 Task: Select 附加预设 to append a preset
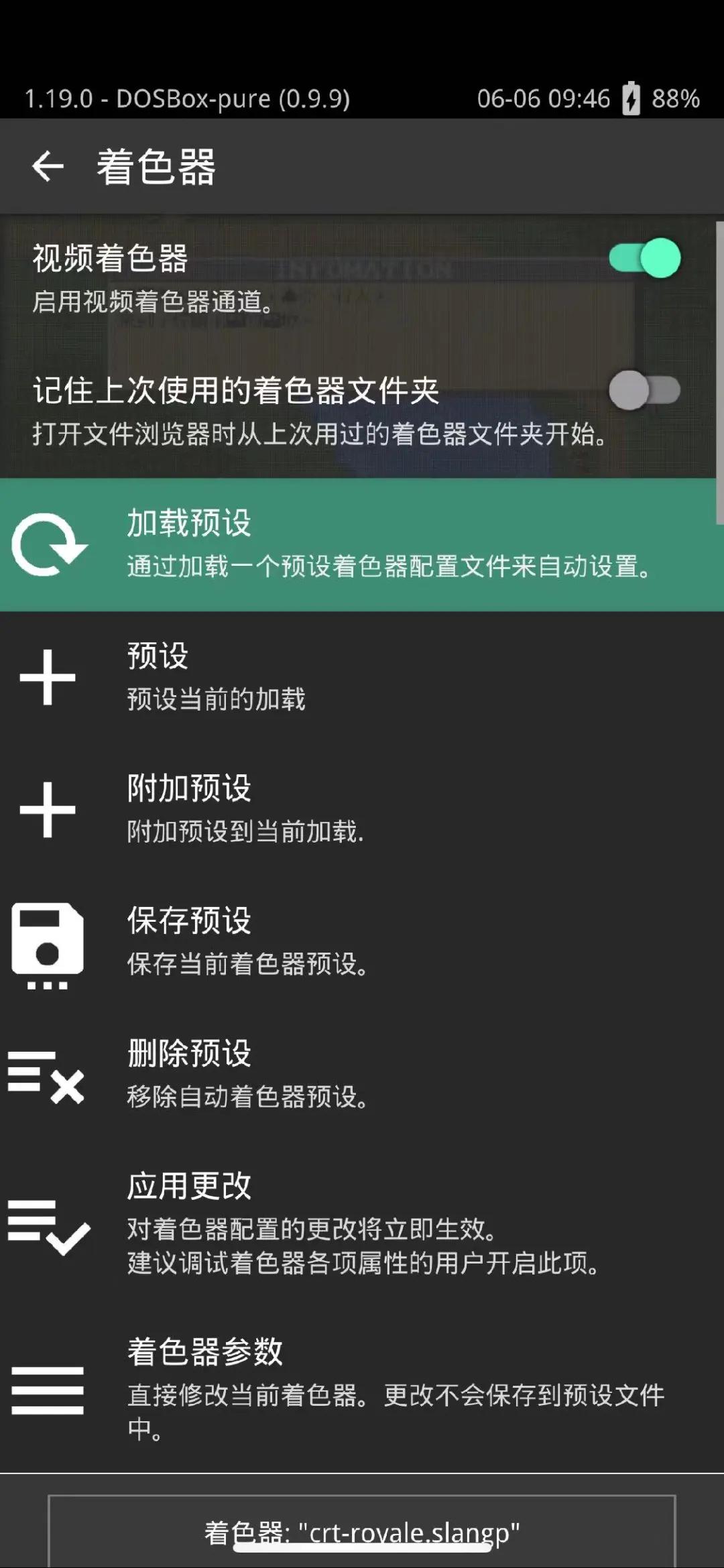point(362,809)
